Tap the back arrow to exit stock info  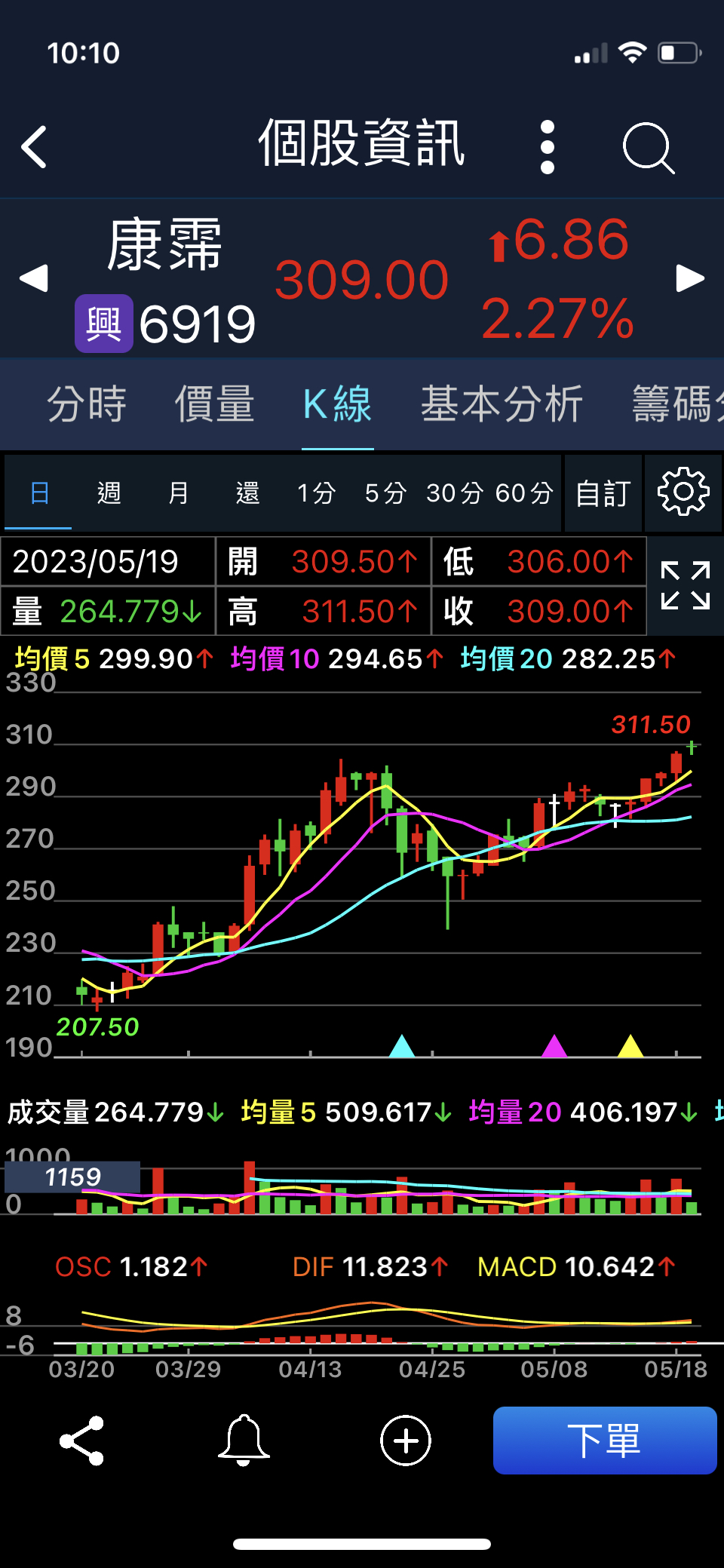35,146
